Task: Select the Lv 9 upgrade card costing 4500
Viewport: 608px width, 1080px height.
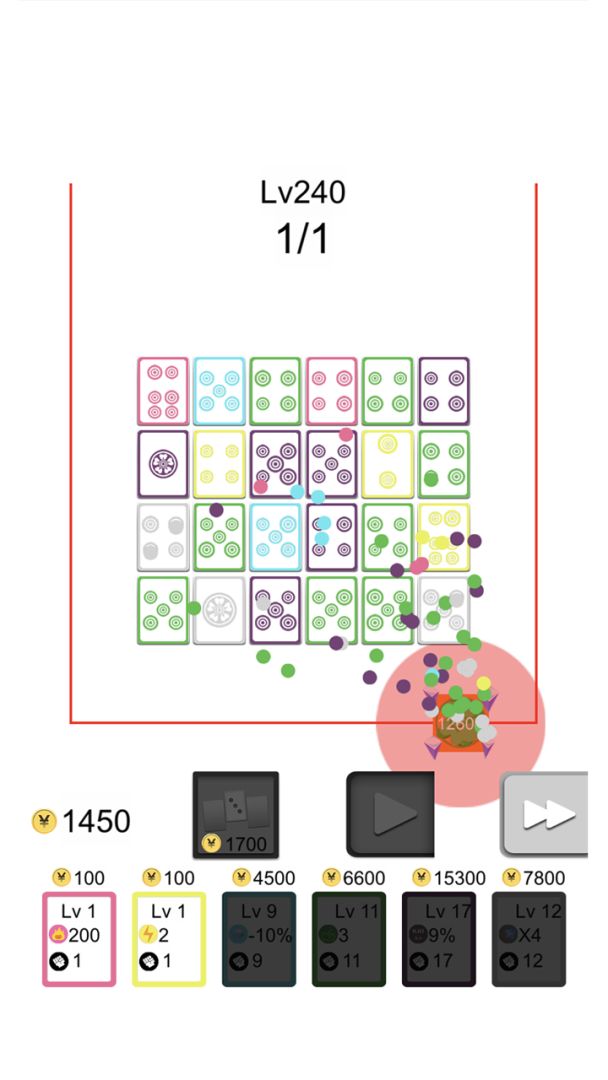Action: tap(259, 939)
